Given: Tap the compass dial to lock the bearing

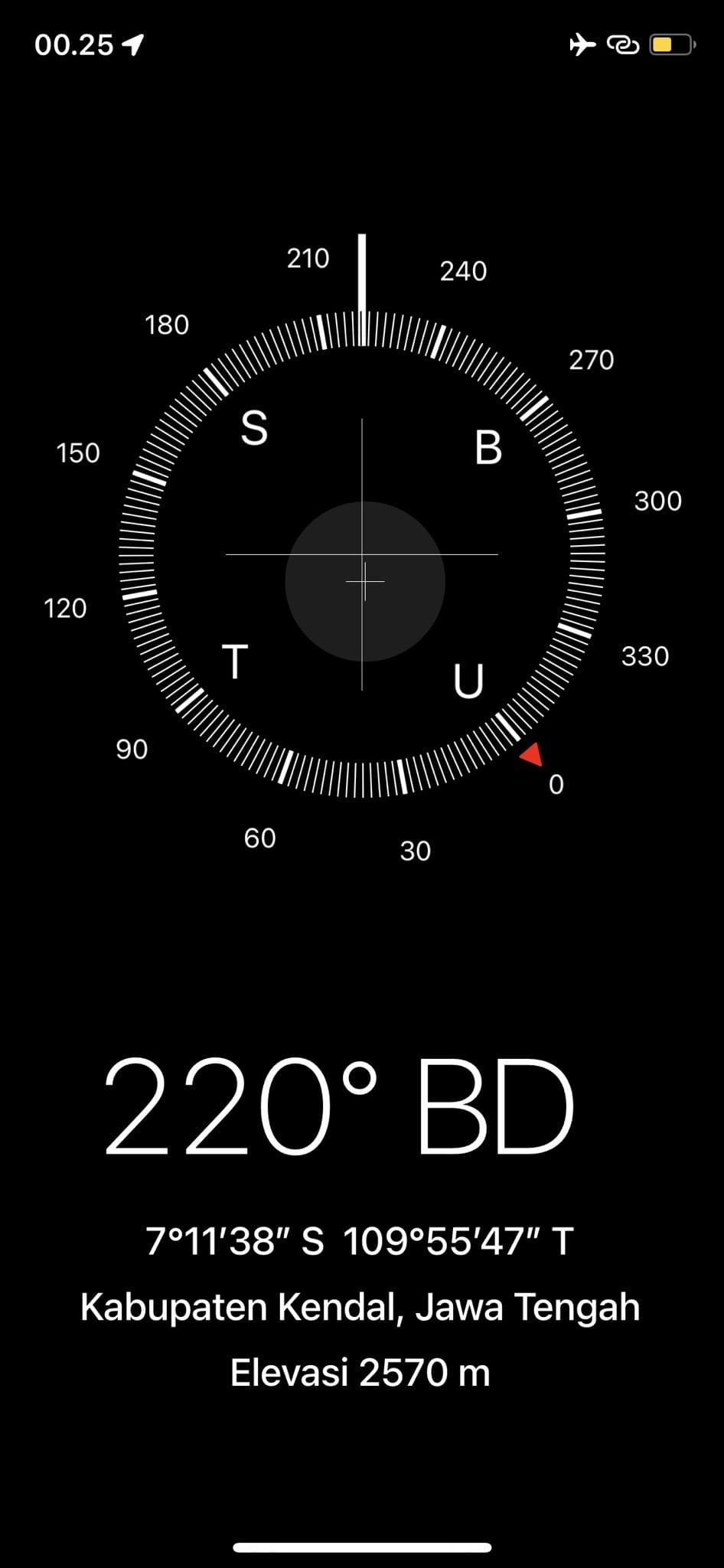Looking at the screenshot, I should tap(362, 554).
